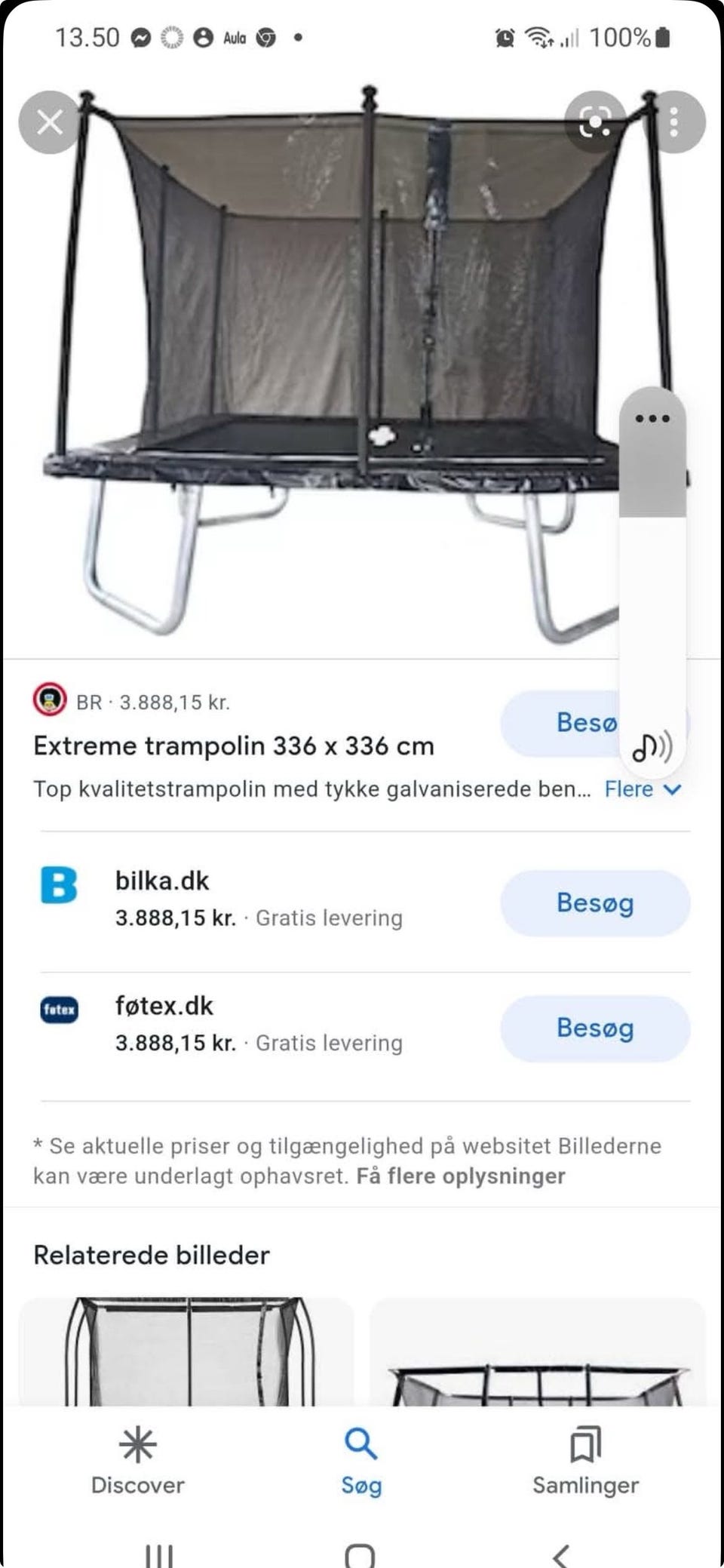Open the Få flere oplysninger link
The height and width of the screenshot is (1568, 724).
pyautogui.click(x=461, y=1176)
